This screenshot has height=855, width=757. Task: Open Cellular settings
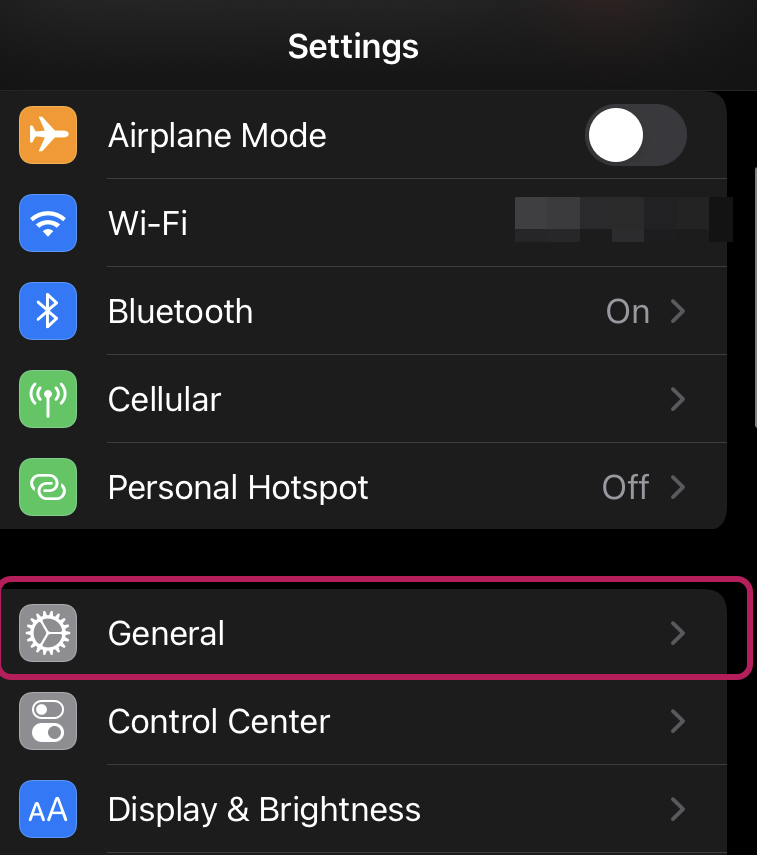point(300,399)
